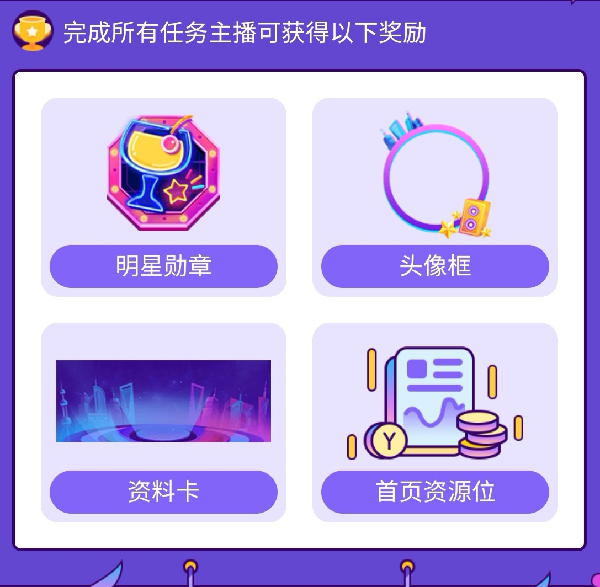The image size is (600, 587).
Task: Open the 明星勋章 reward card
Action: [x=163, y=197]
